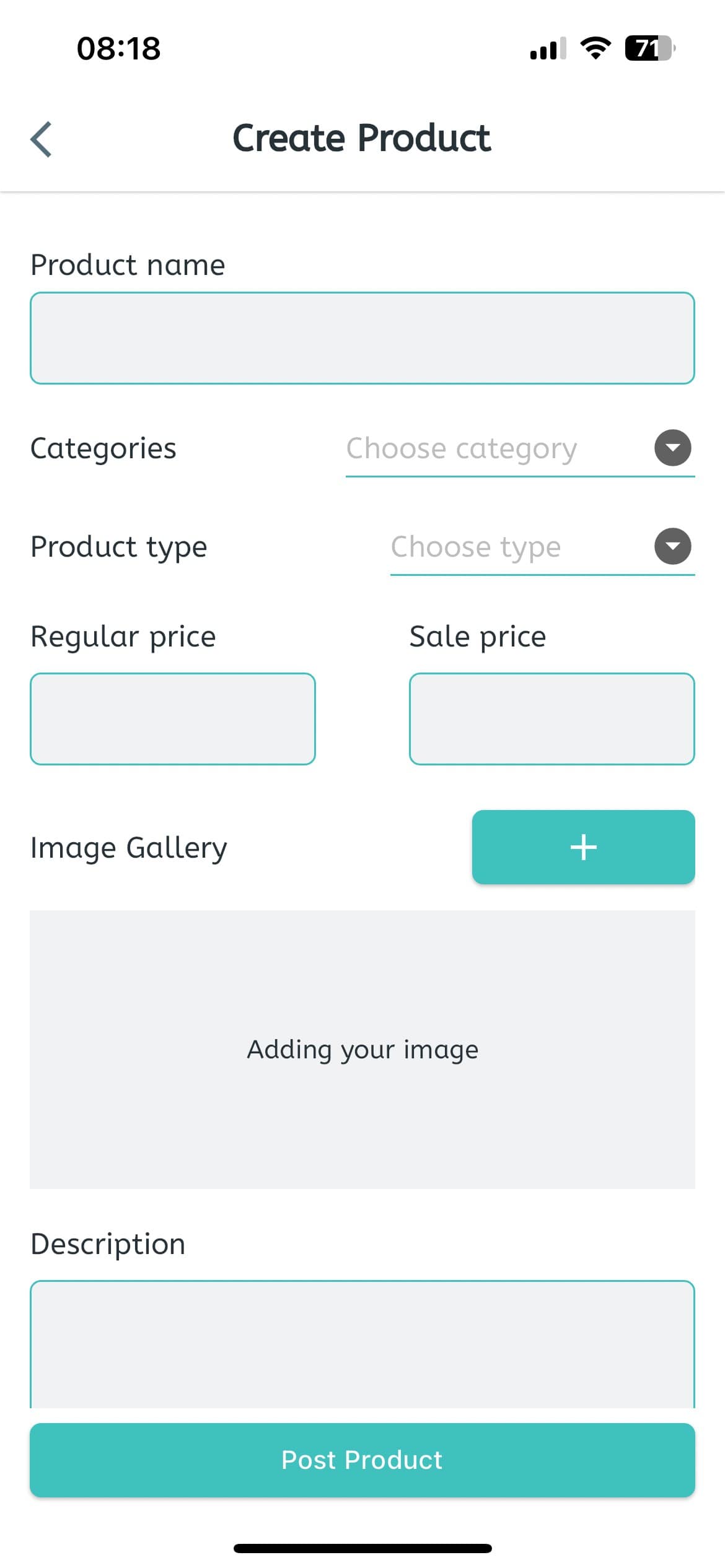725x1568 pixels.
Task: Tap the Wi-Fi icon in the status bar
Action: (x=597, y=50)
